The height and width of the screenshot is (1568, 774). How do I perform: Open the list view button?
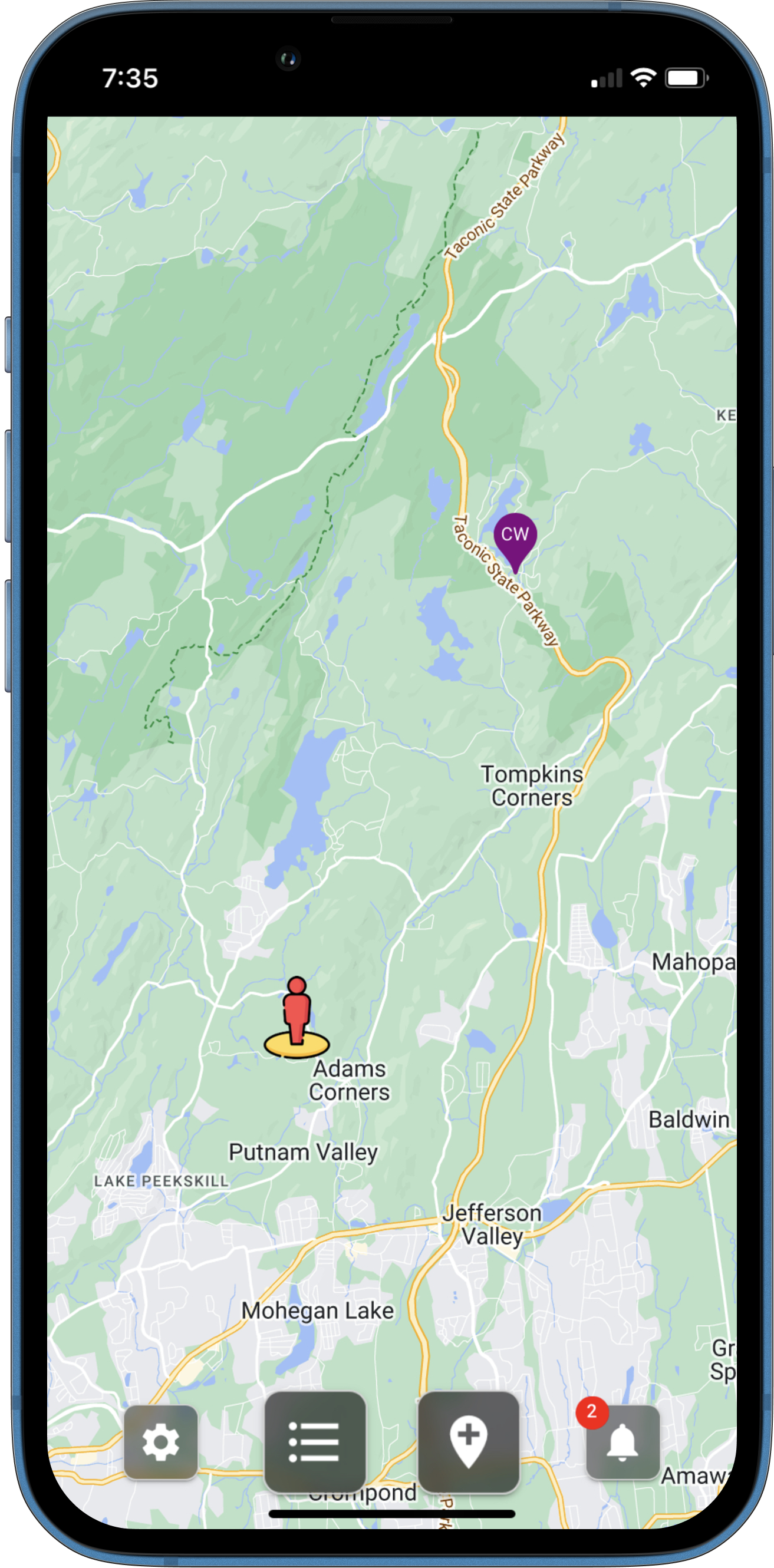(315, 1441)
